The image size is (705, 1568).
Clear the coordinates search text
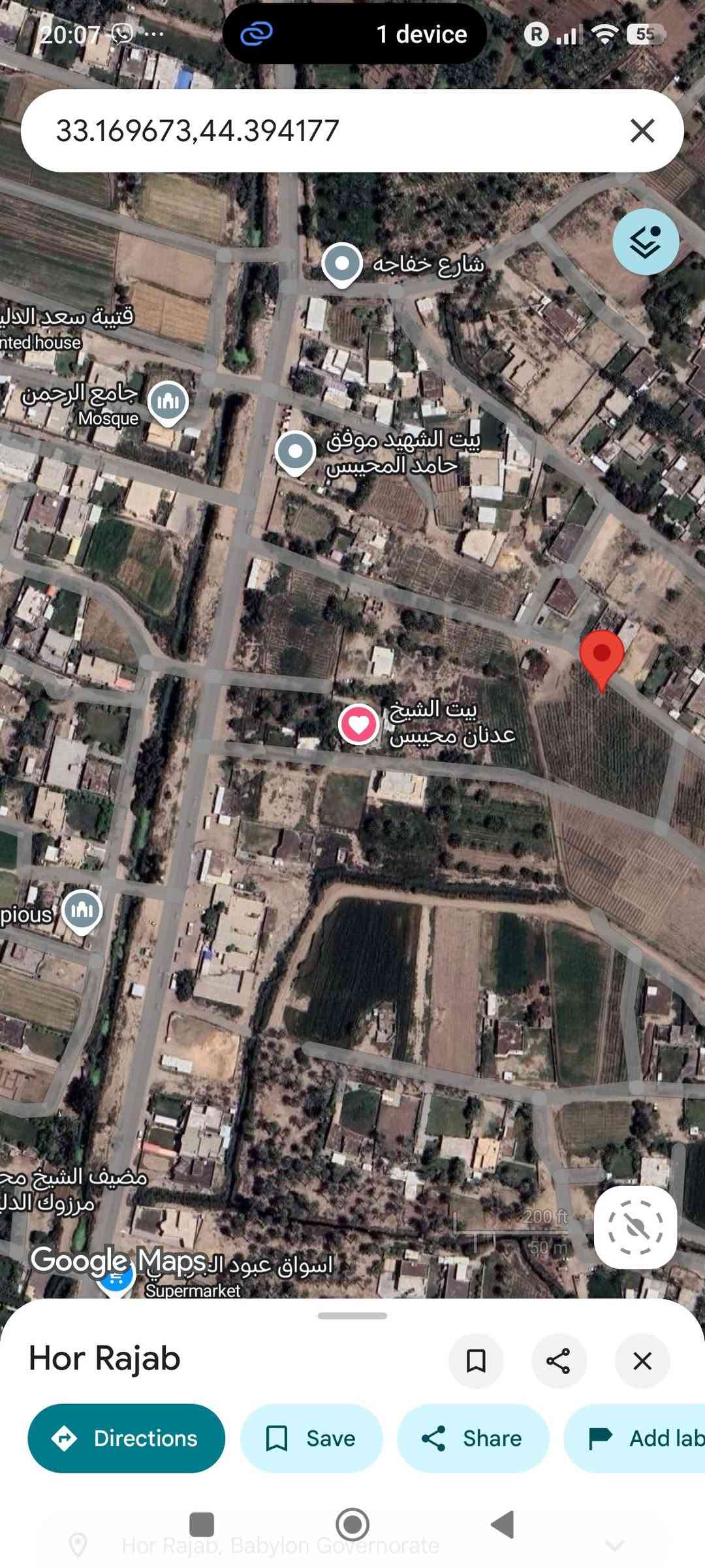(642, 131)
